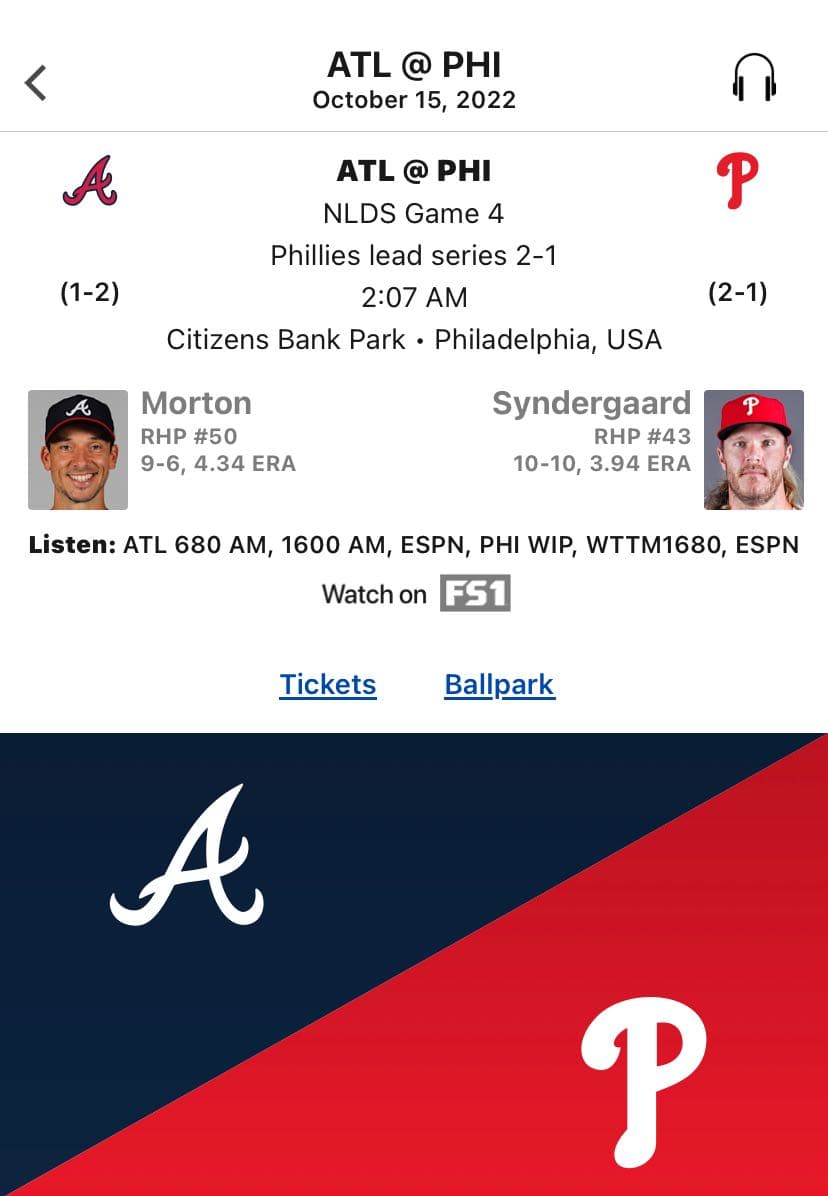
Task: Select pitcher name Morton
Action: tap(197, 403)
